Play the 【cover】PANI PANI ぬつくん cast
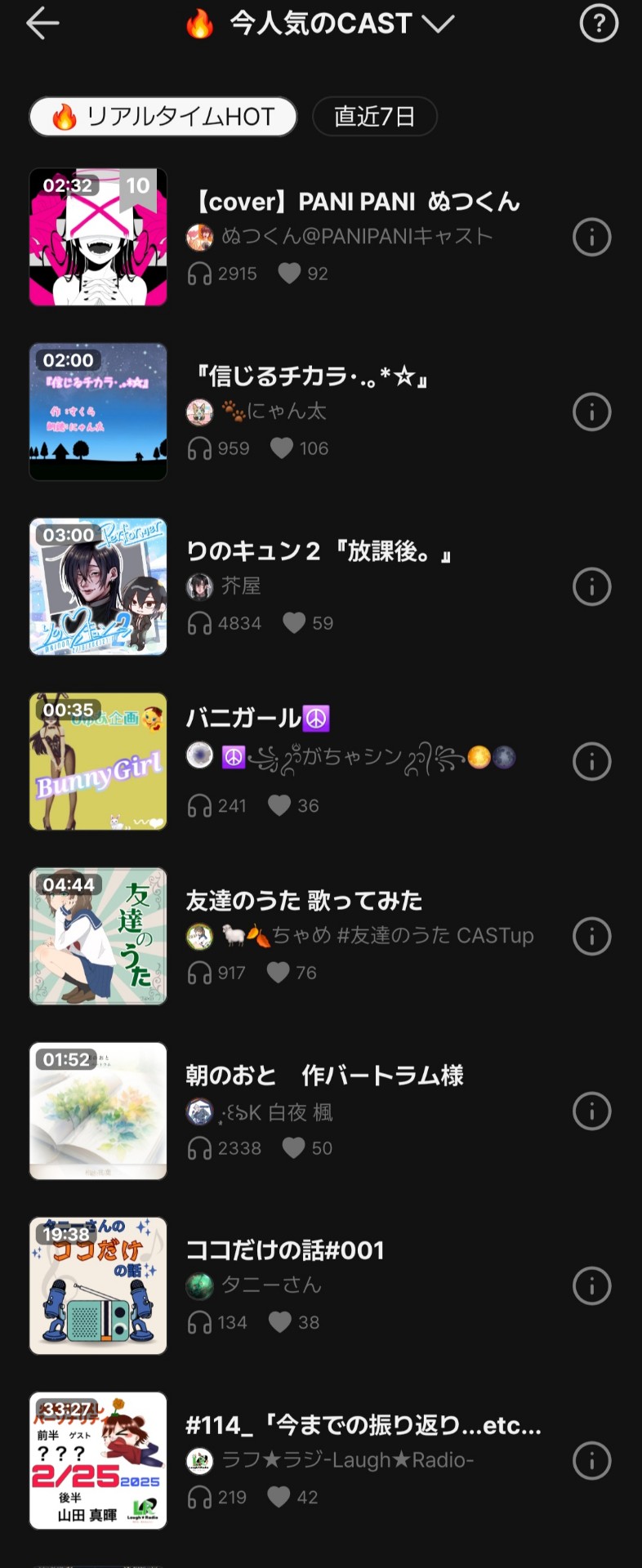 (98, 237)
